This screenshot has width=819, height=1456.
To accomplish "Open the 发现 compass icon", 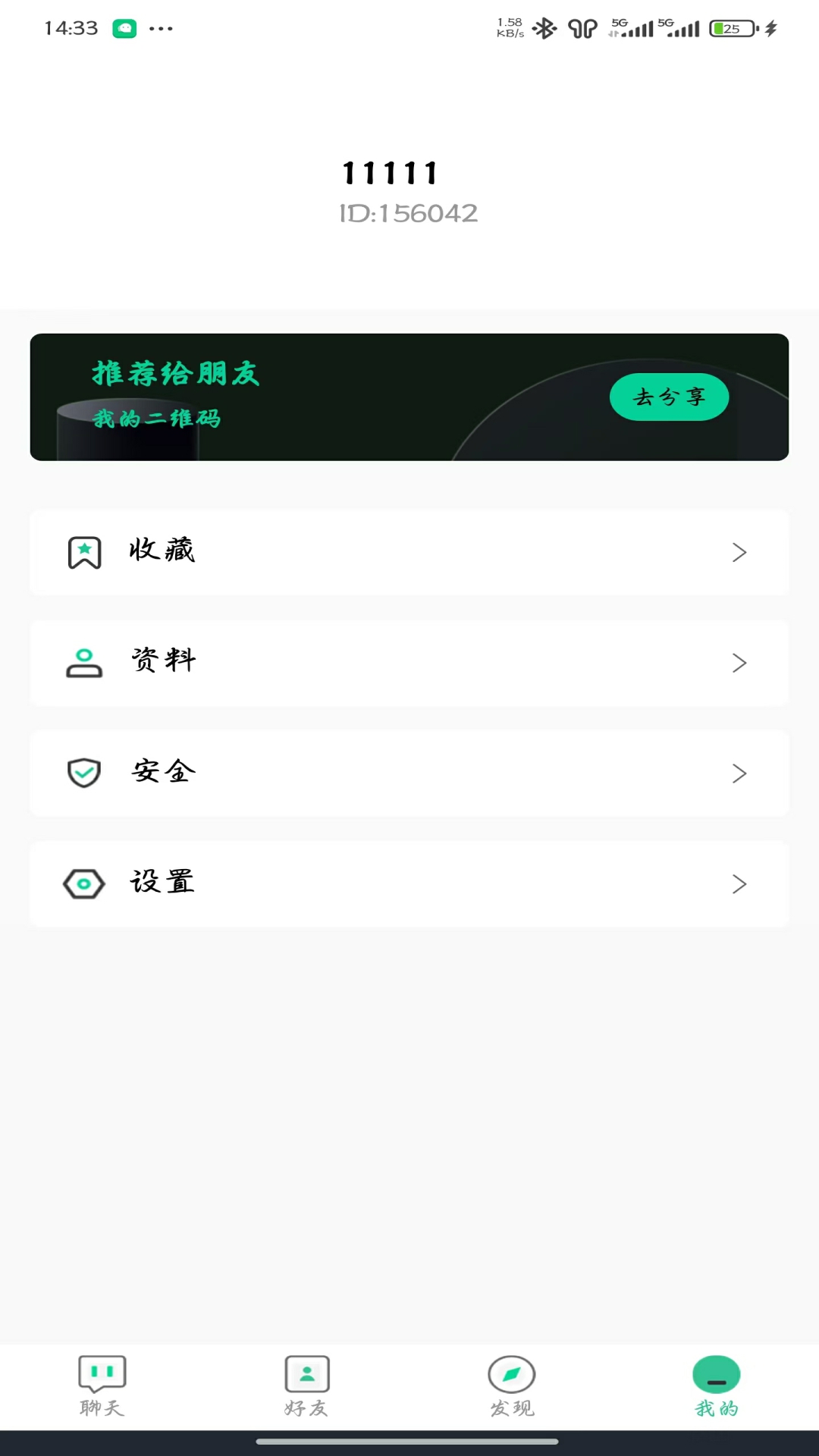I will tap(511, 1373).
